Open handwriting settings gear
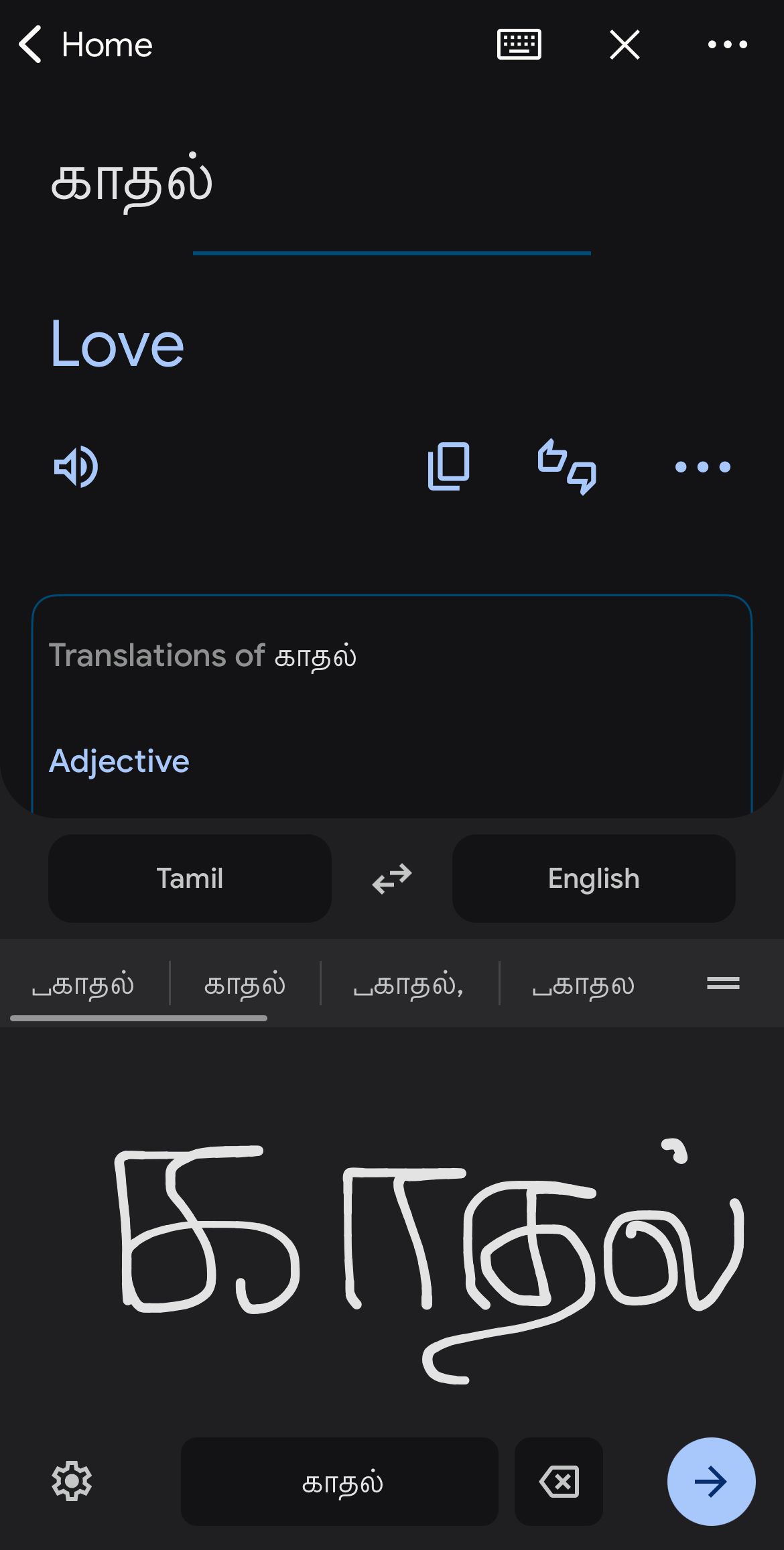Screen dimensions: 784x1550 tap(72, 1481)
